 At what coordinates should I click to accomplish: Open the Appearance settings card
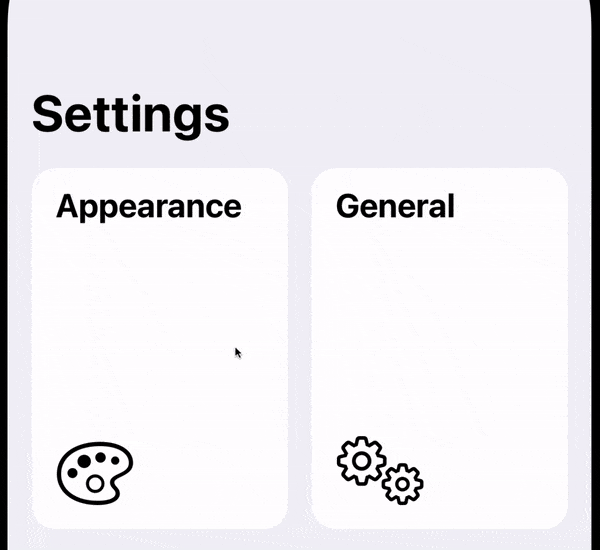[x=160, y=348]
